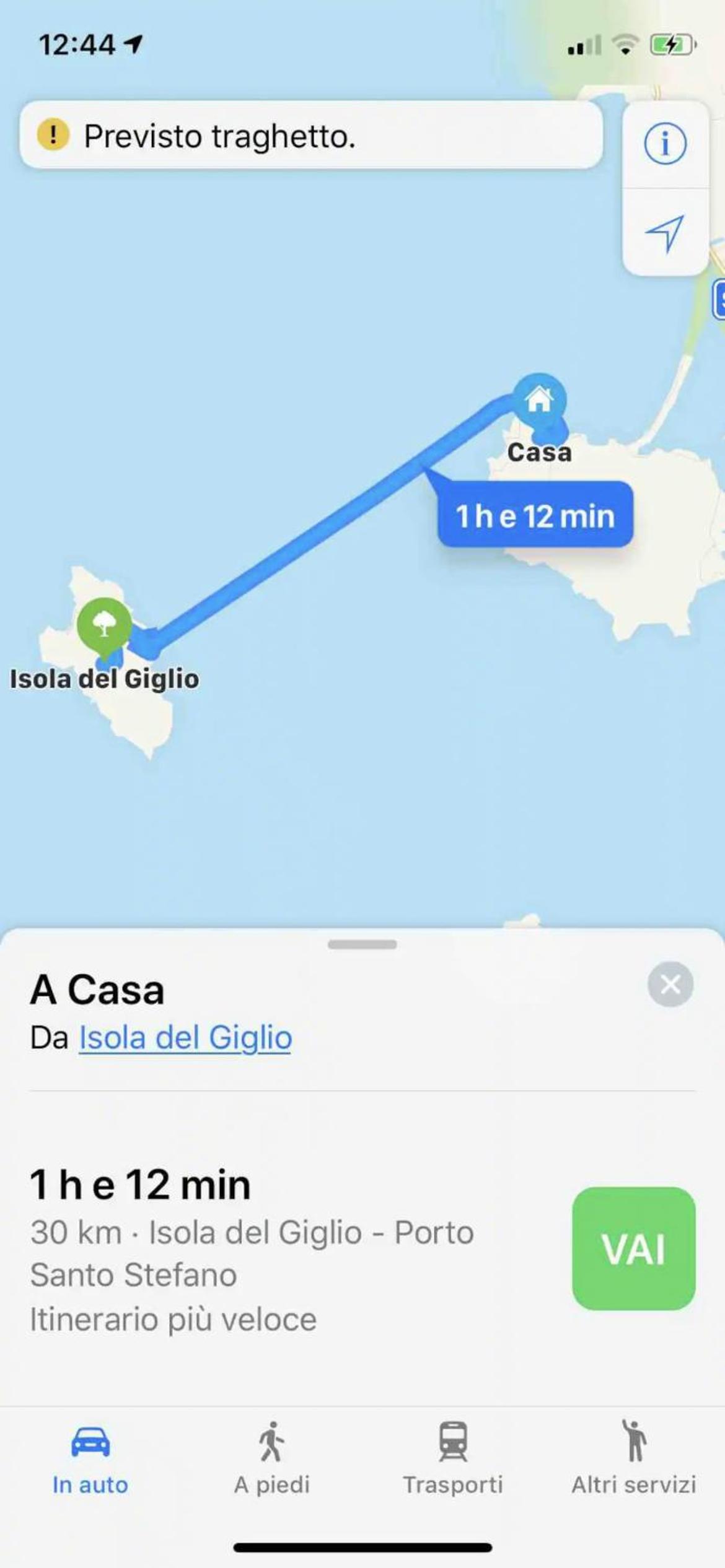Screen dimensions: 725x1568
Task: Tap the Casa home pin on map
Action: click(539, 399)
